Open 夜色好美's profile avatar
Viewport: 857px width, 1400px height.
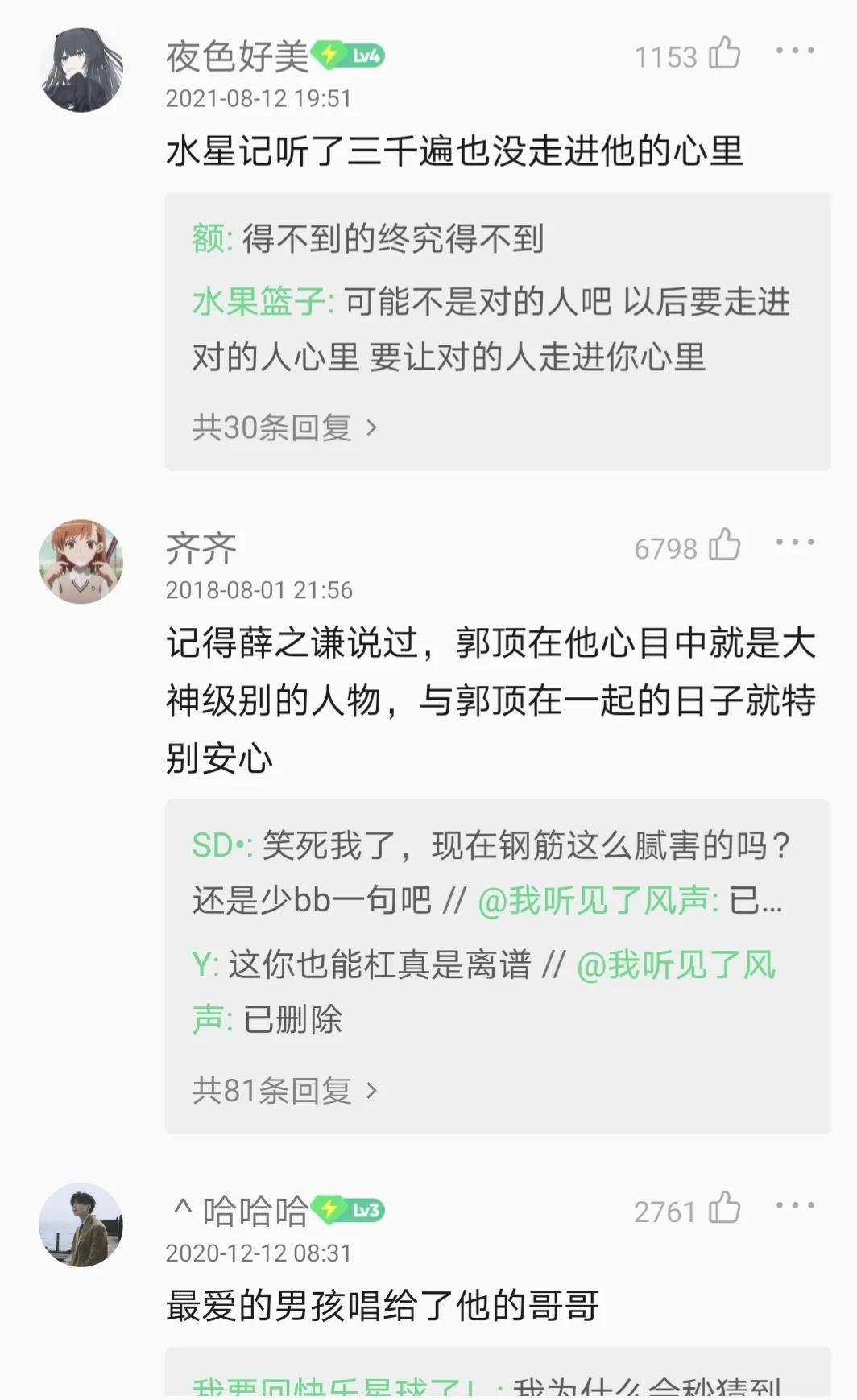[x=81, y=70]
